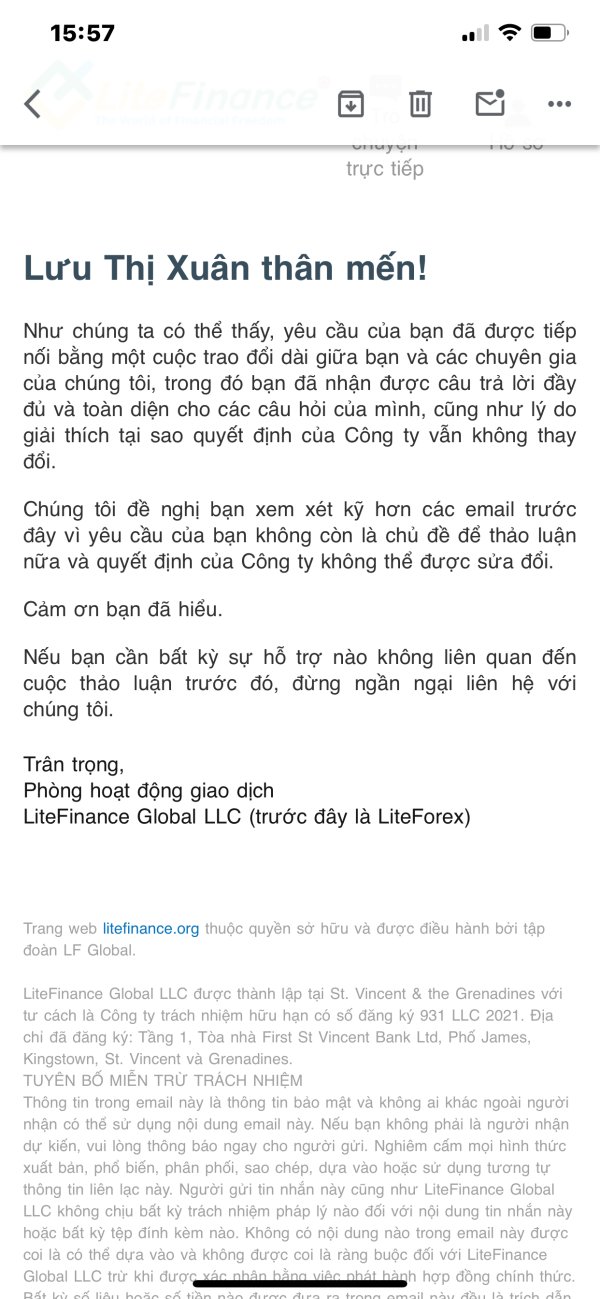Mark this email as unread
The width and height of the screenshot is (600, 1299).
[490, 103]
